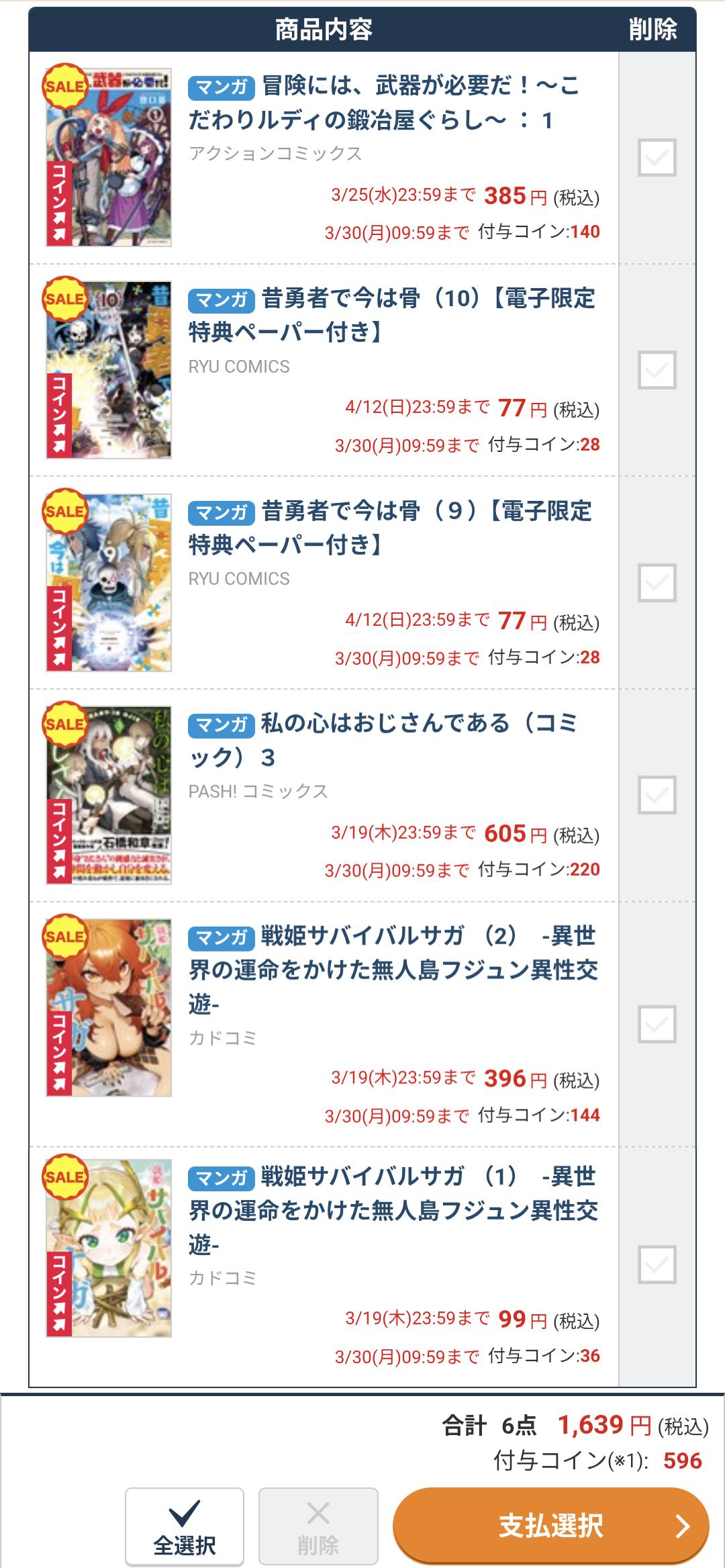Screen dimensions: 725x1568
Task: Check the delete box for 冒険には、武器が必要だ！
Action: coord(657,158)
